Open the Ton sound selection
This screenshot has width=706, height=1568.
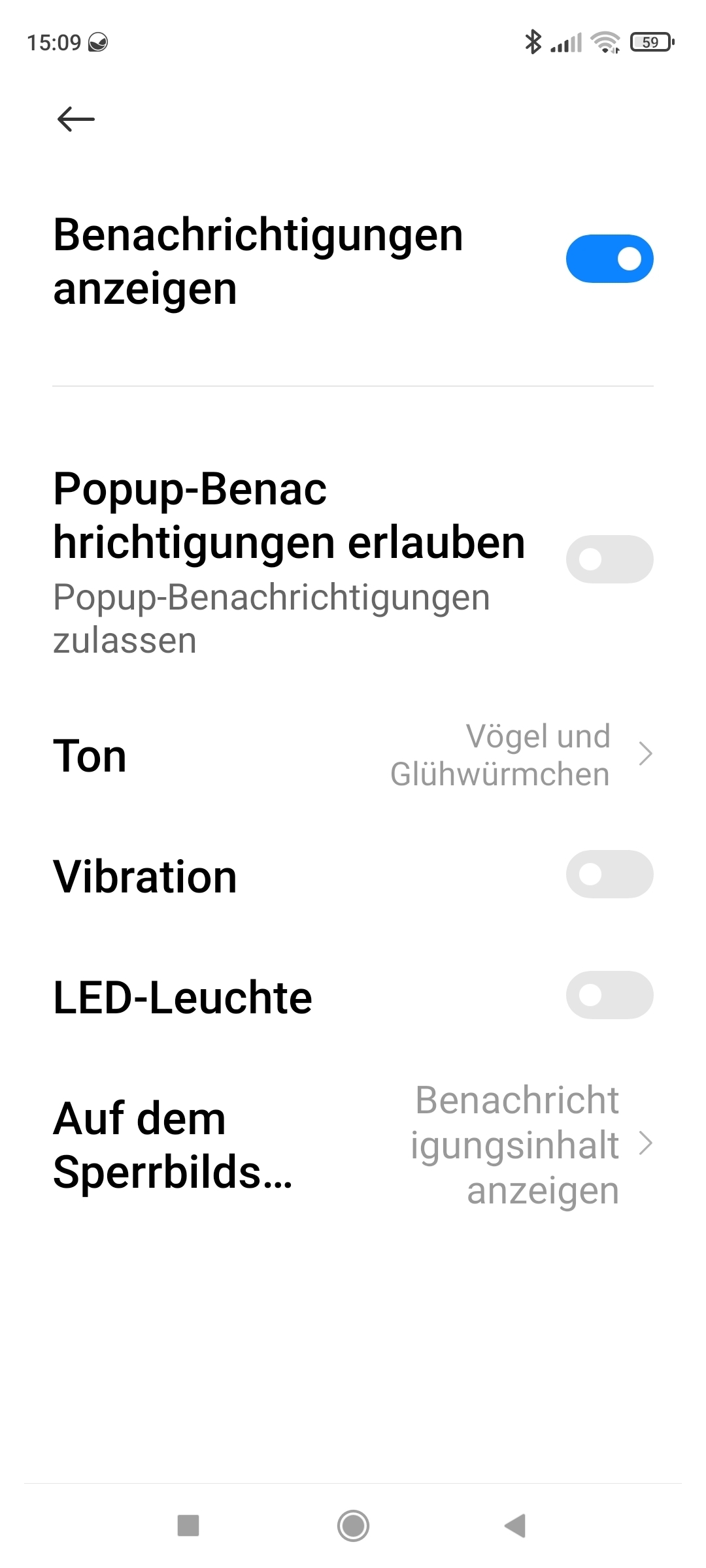(x=353, y=755)
